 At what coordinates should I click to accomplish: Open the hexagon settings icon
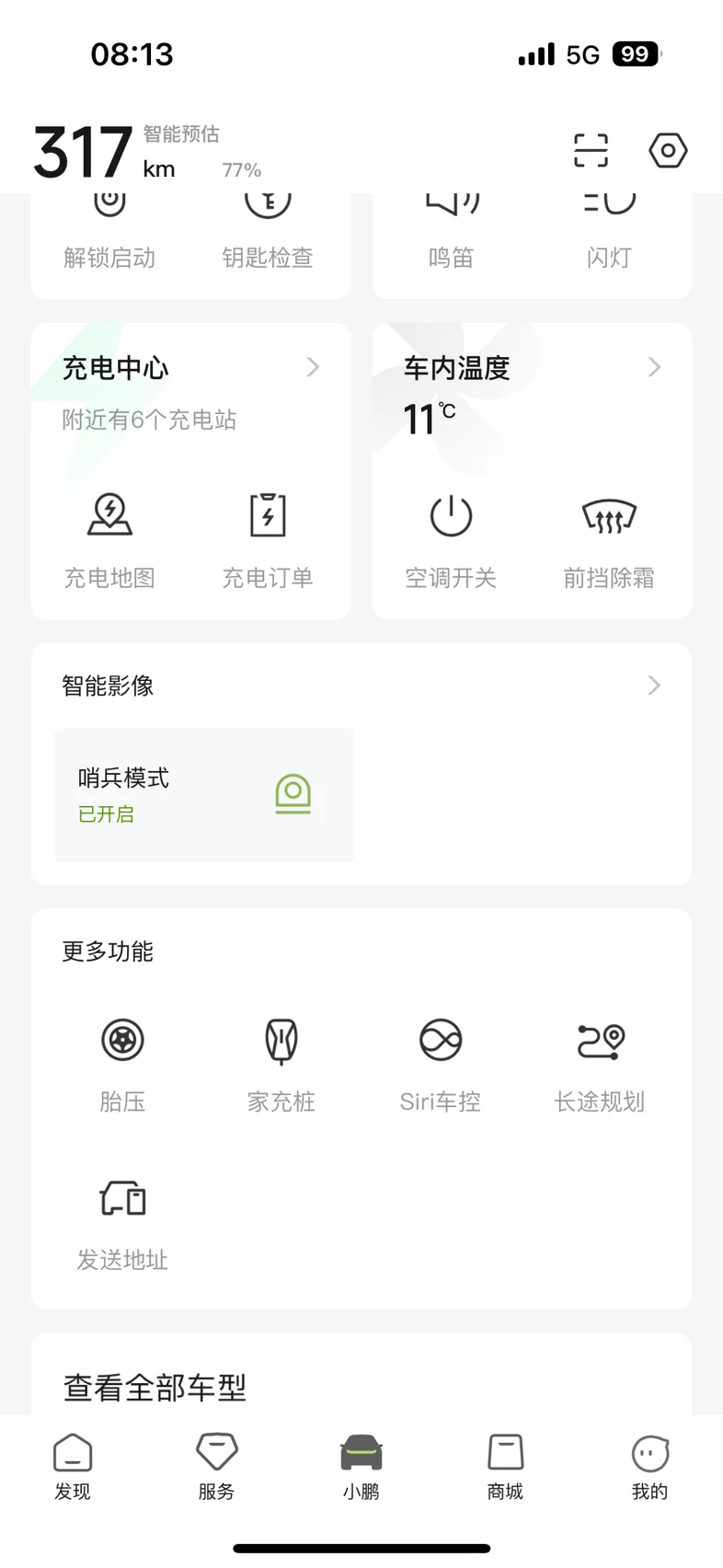(668, 150)
